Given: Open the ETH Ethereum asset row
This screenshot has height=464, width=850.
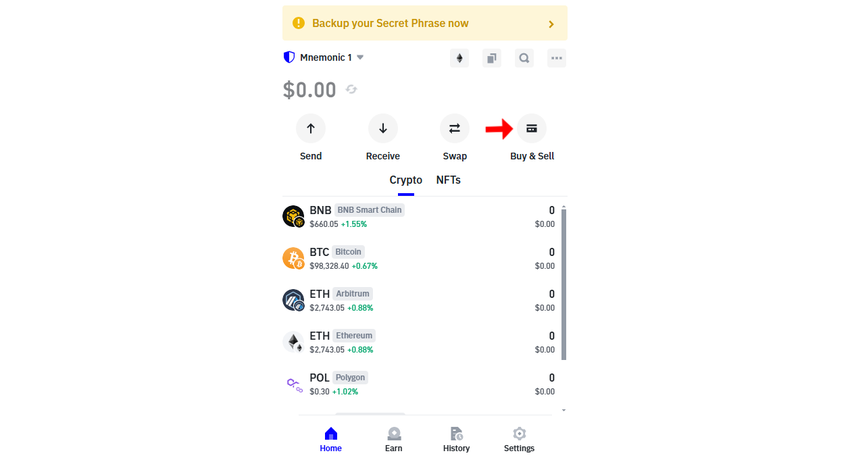Looking at the screenshot, I should click(x=420, y=342).
